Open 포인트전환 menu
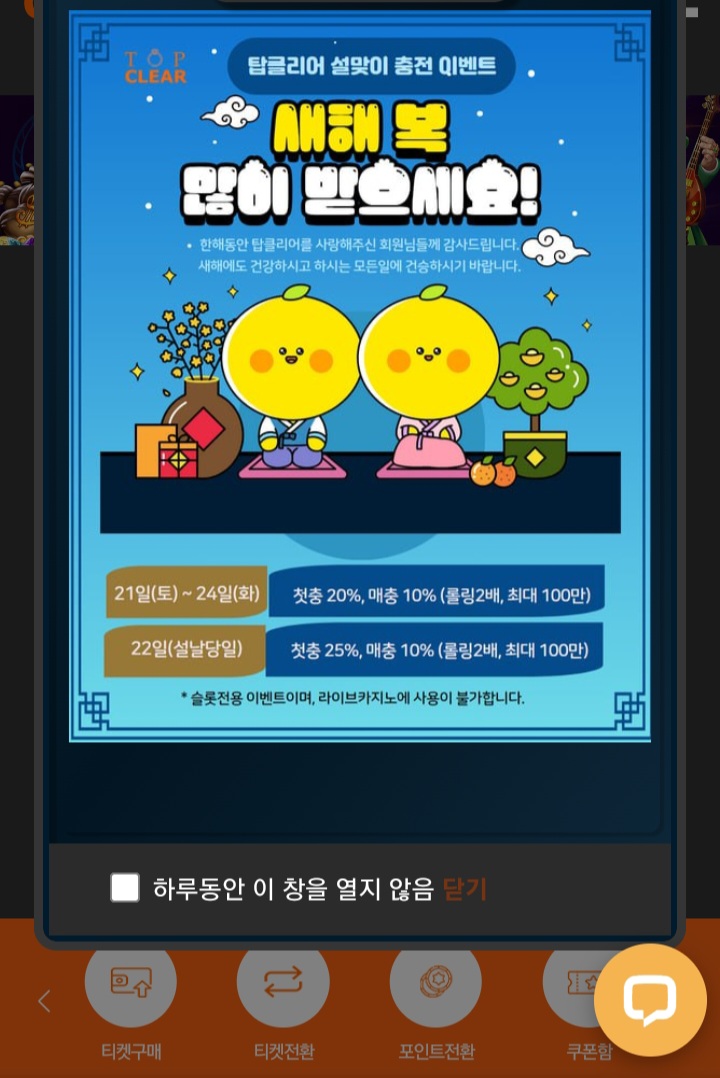The height and width of the screenshot is (1078, 720). (x=435, y=985)
